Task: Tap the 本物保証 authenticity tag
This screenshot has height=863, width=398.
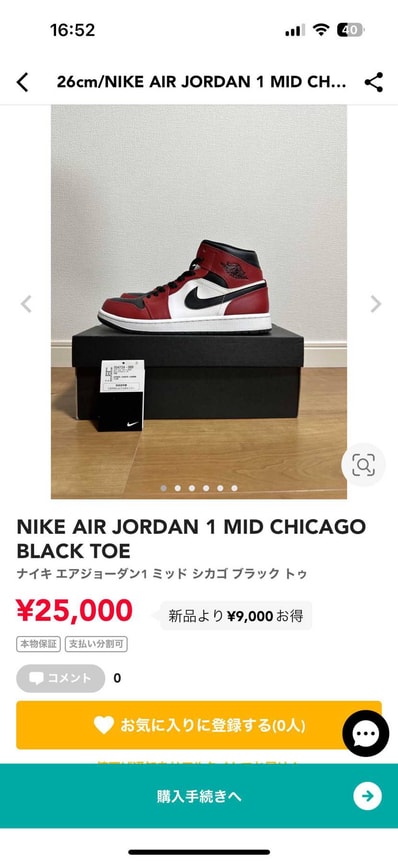Action: tap(38, 644)
